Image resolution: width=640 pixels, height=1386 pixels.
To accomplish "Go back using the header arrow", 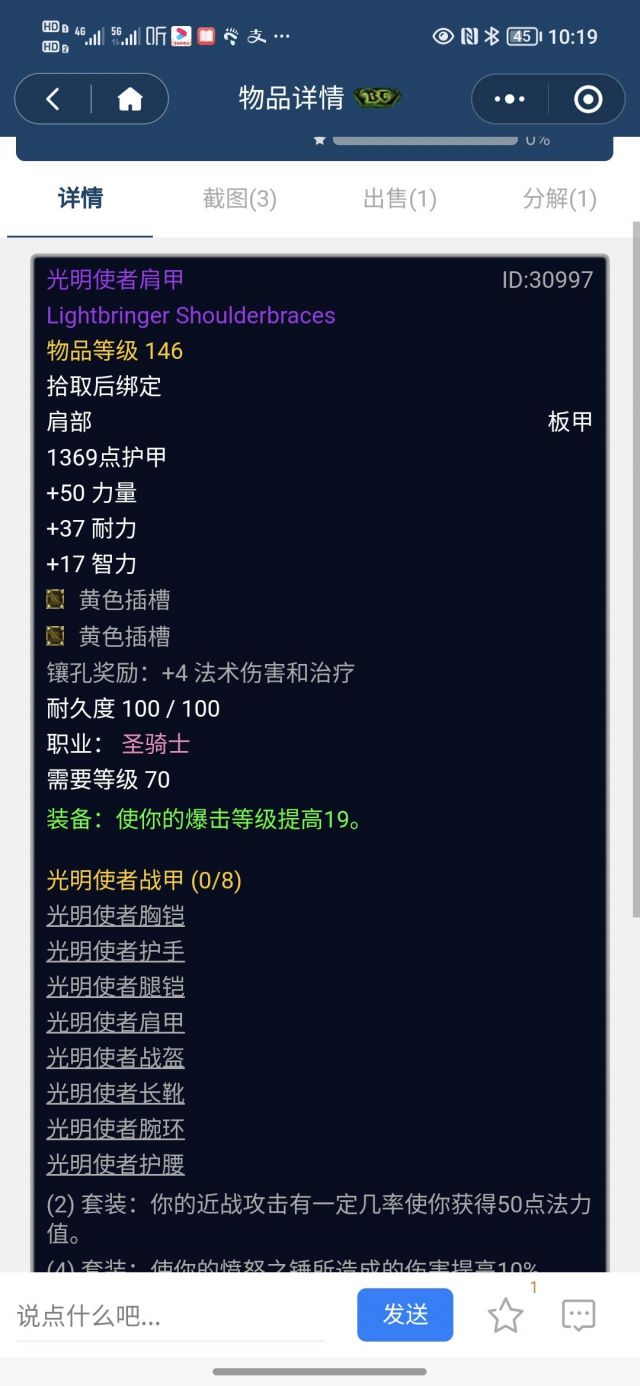I will click(x=54, y=99).
